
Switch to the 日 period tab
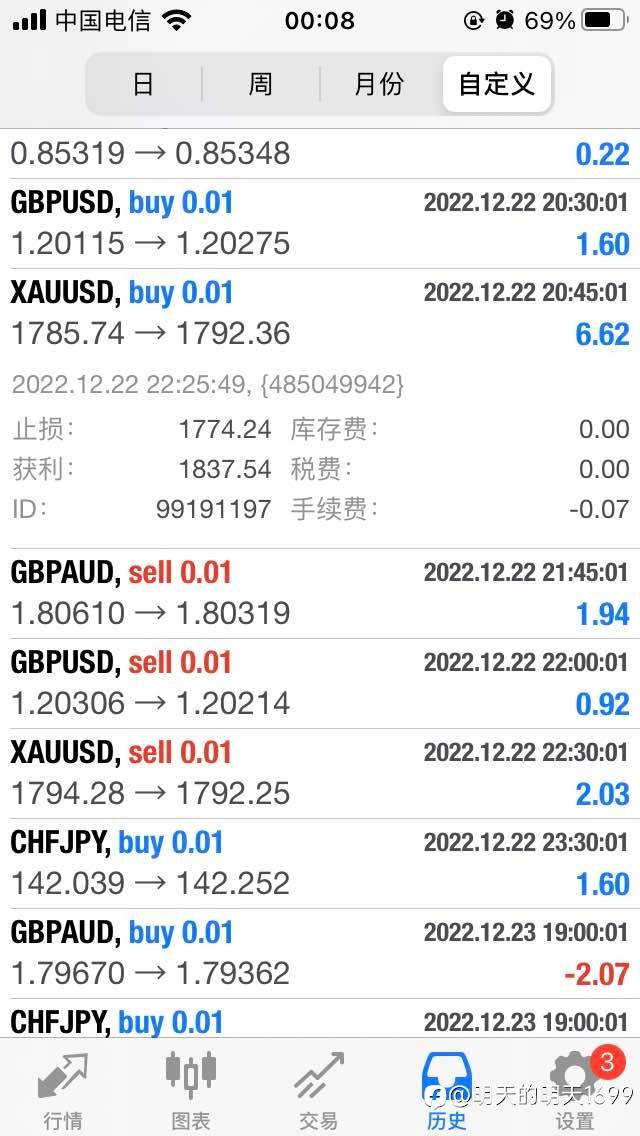(x=144, y=84)
